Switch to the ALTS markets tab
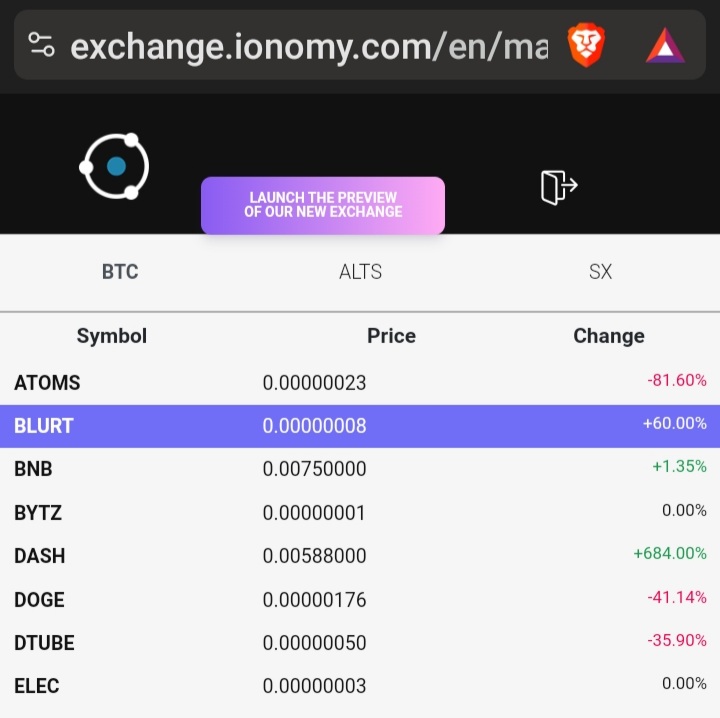720x718 pixels. point(360,272)
